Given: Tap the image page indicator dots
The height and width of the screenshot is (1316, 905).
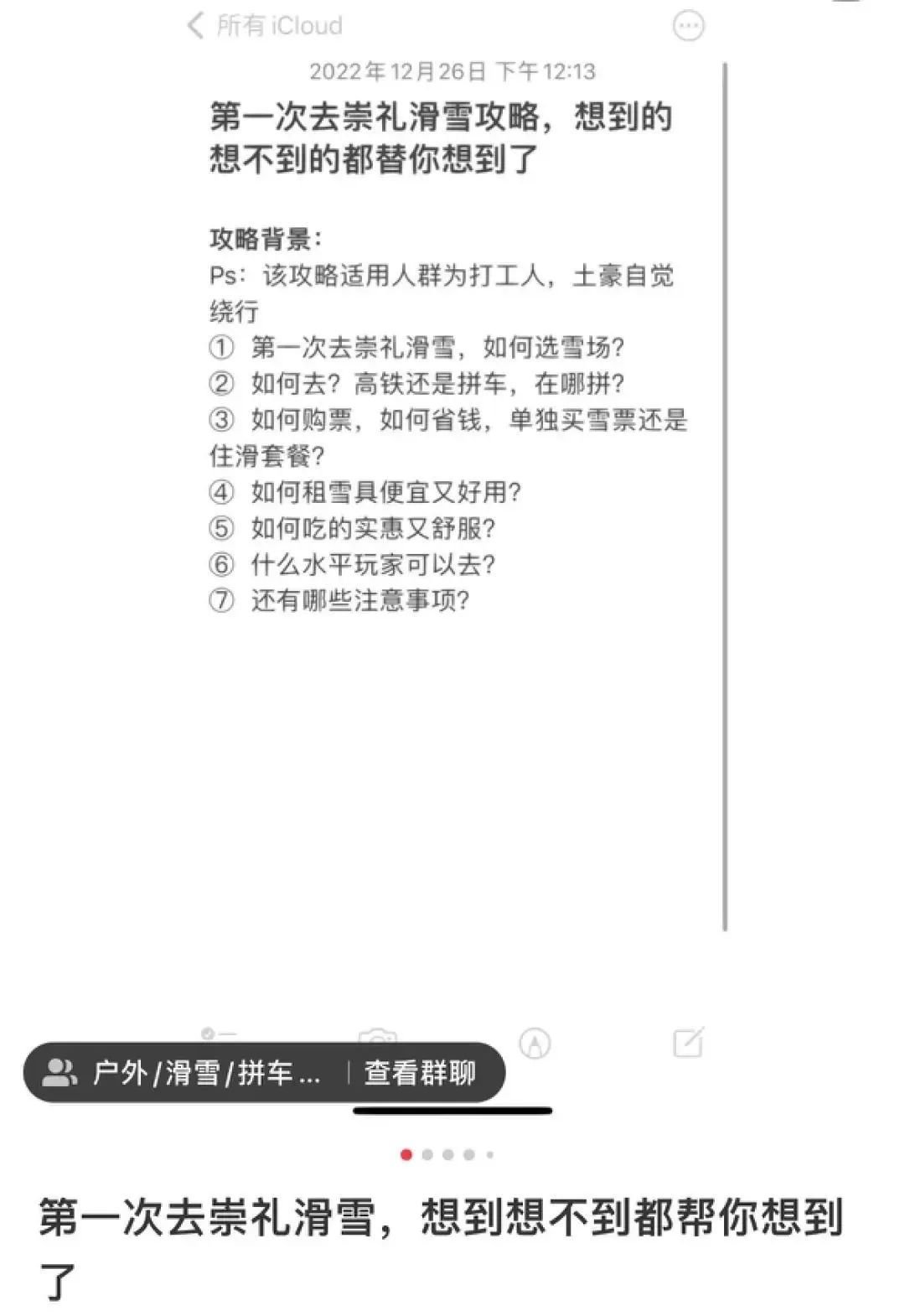Looking at the screenshot, I should coord(447,1154).
